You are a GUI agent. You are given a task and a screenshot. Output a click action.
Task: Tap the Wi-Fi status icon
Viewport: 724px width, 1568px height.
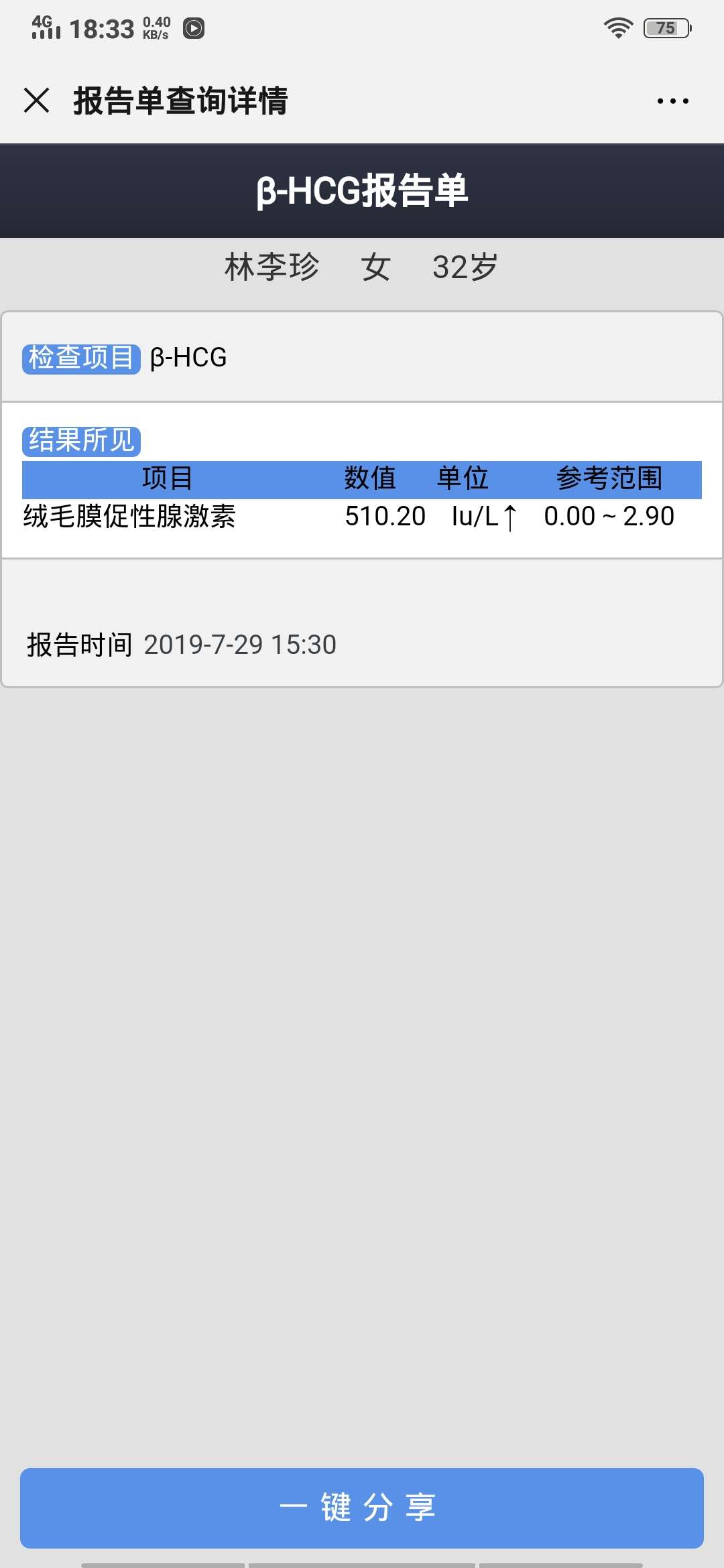617,27
